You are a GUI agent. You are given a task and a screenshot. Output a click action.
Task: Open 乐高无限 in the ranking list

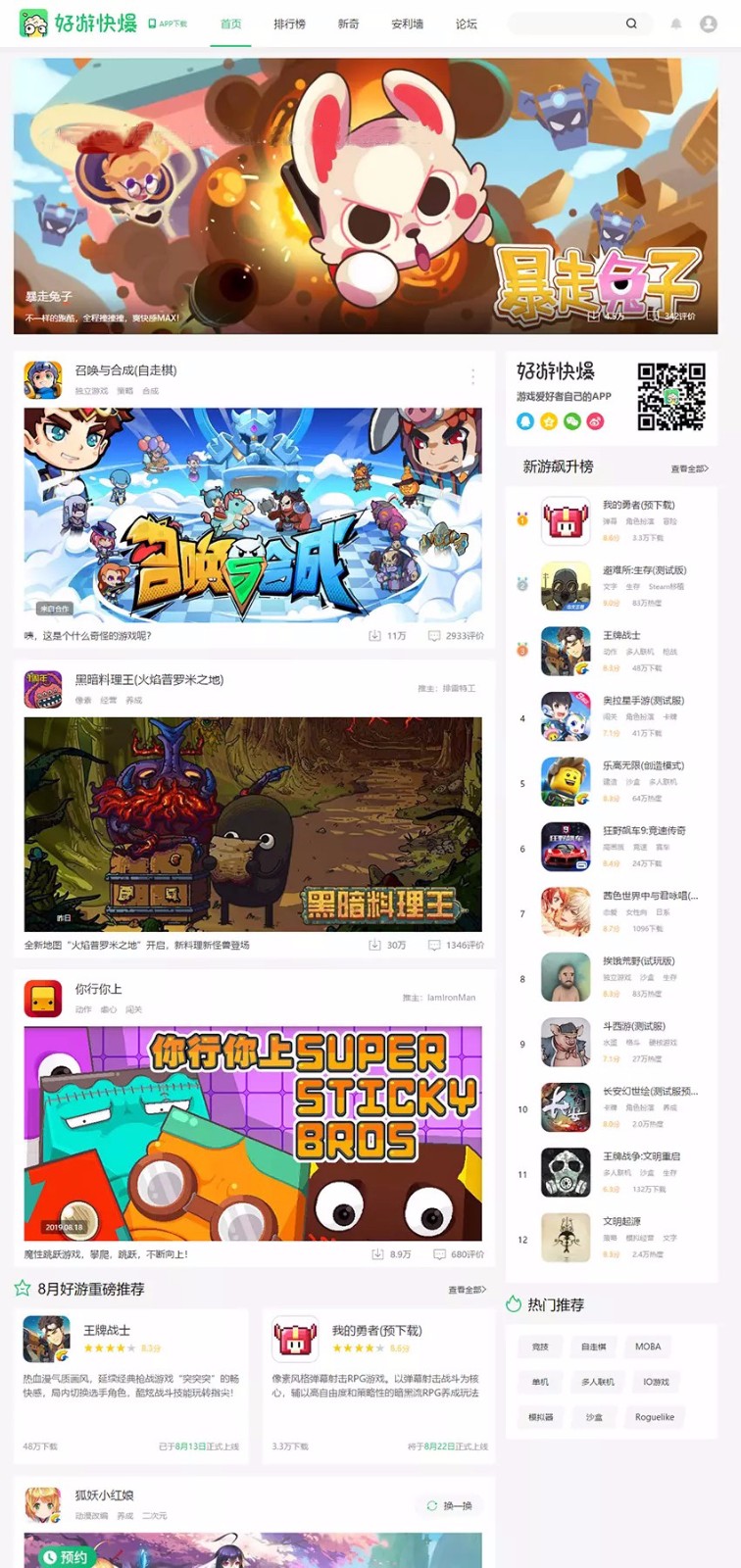643,765
